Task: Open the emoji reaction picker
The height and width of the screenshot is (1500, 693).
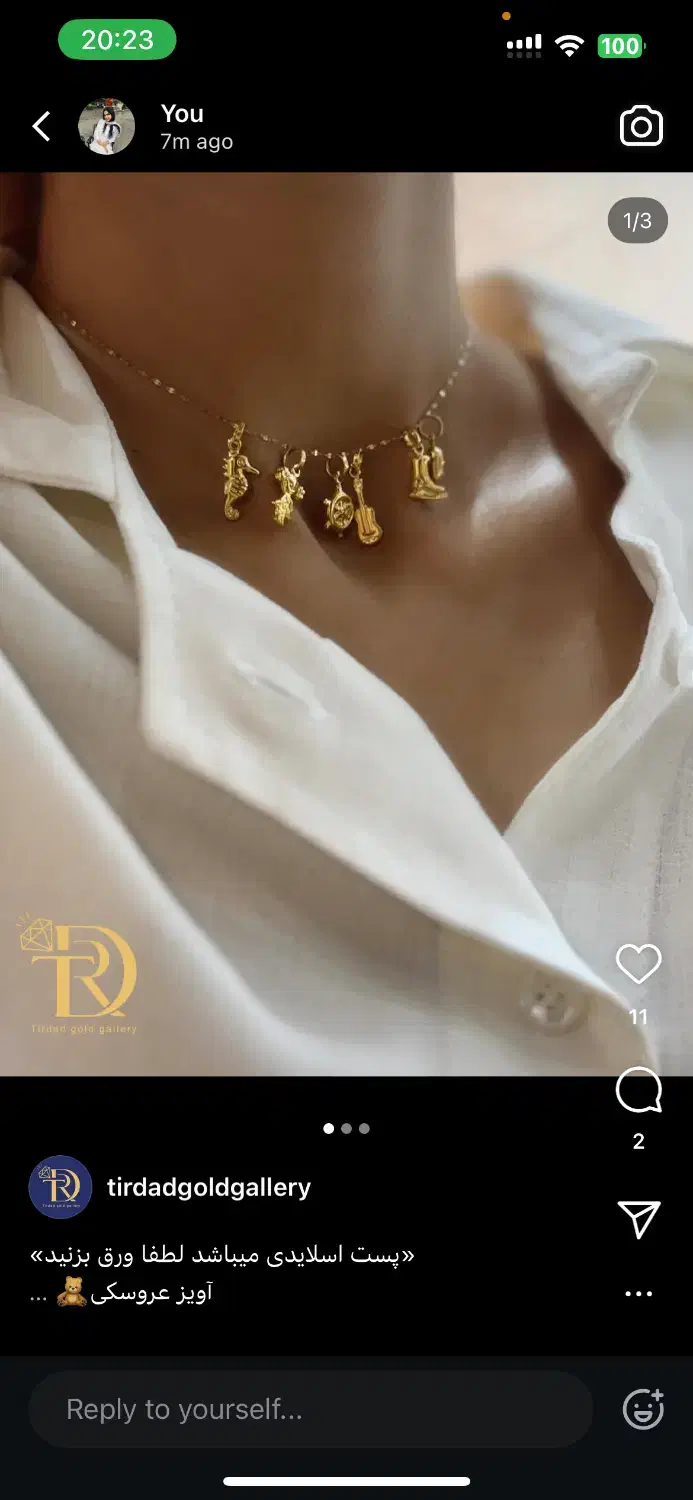Action: [x=642, y=1409]
